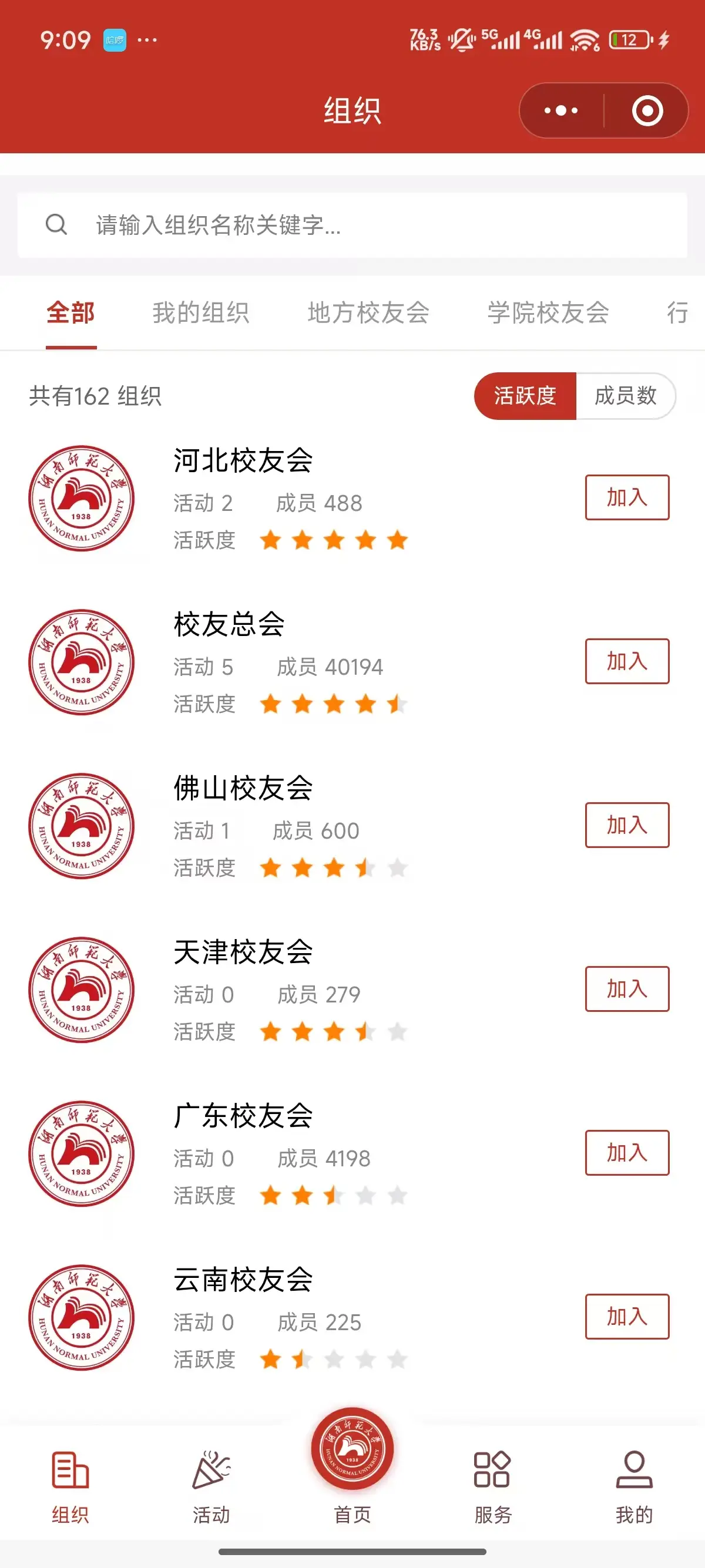Open the 服务 tab
Viewport: 705px width, 1568px height.
click(x=493, y=1486)
